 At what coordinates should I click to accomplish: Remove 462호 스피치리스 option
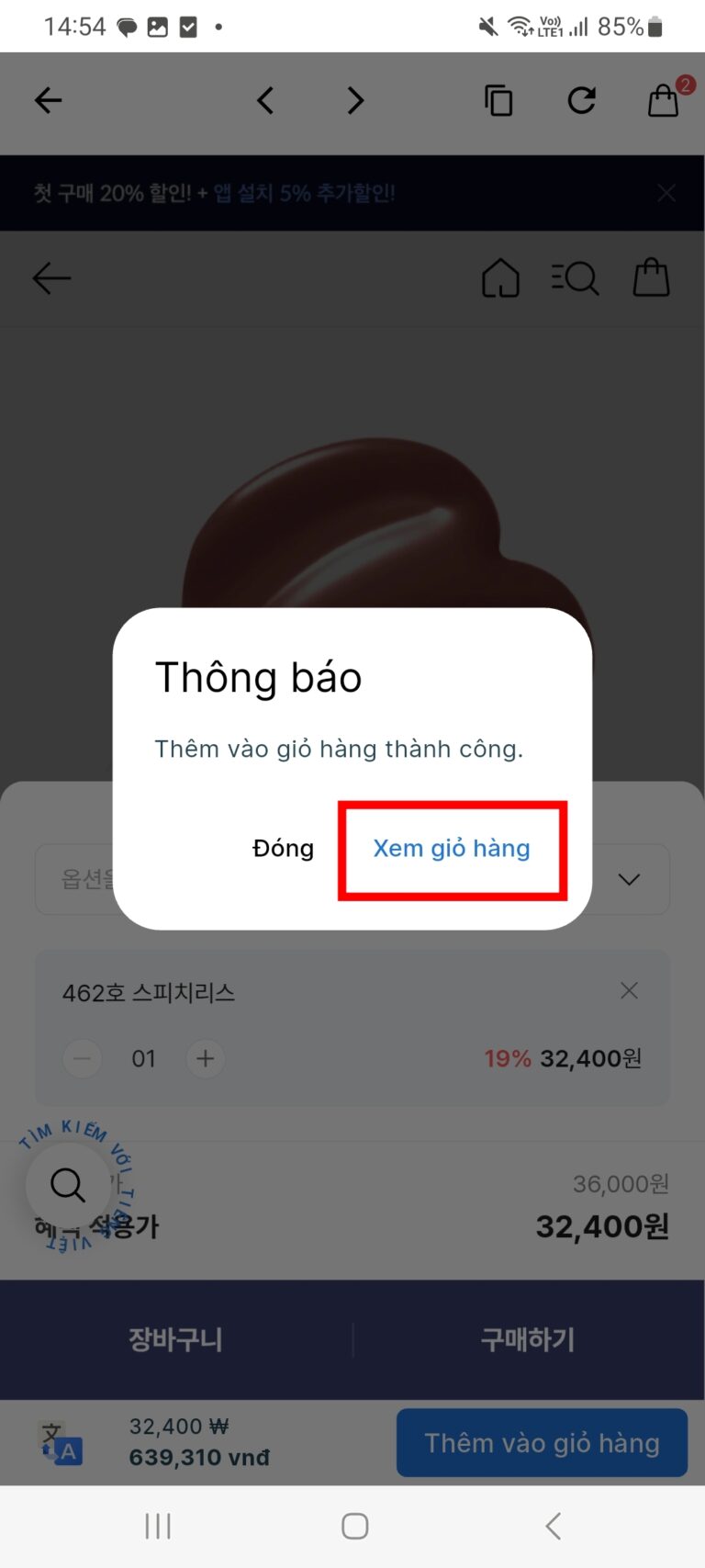click(629, 990)
